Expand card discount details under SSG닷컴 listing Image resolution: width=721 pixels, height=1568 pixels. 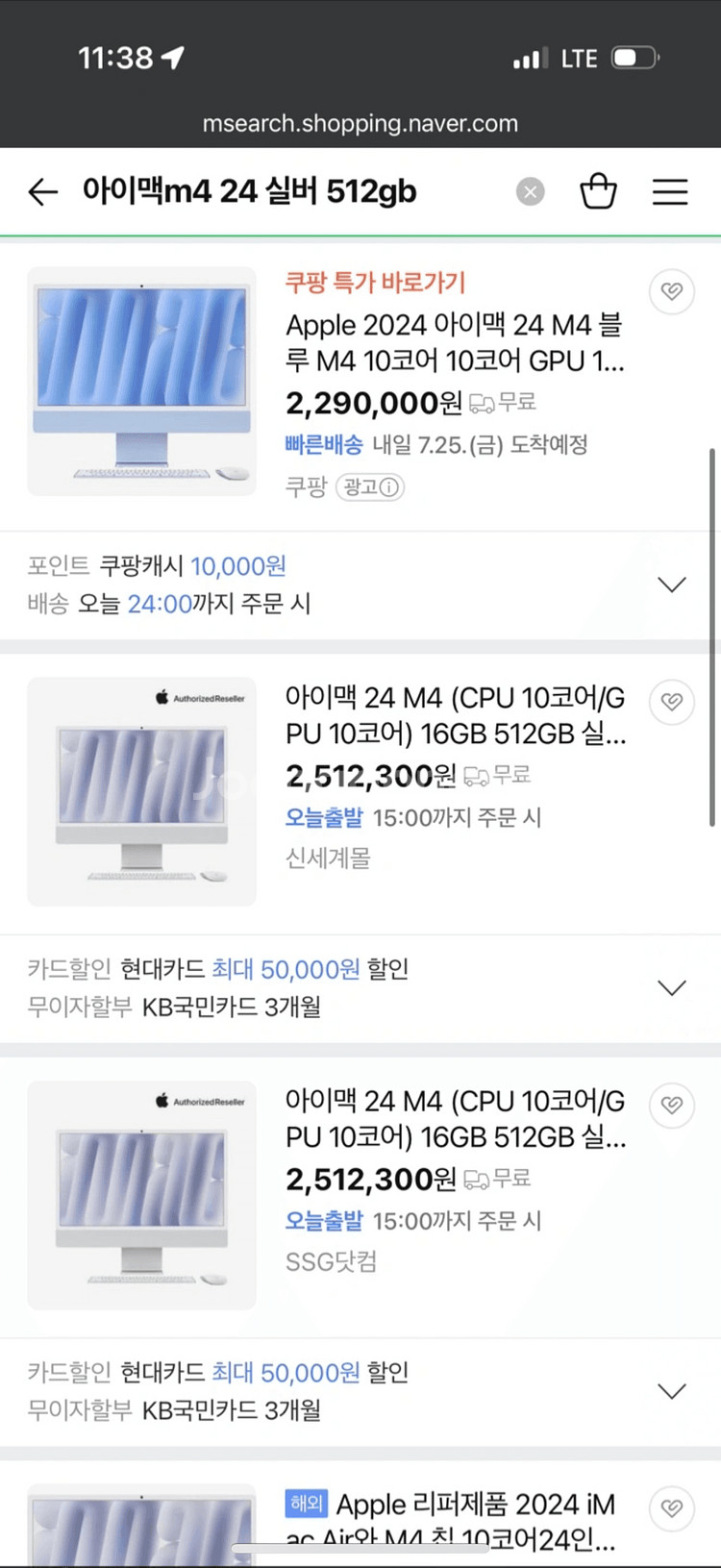coord(671,1391)
